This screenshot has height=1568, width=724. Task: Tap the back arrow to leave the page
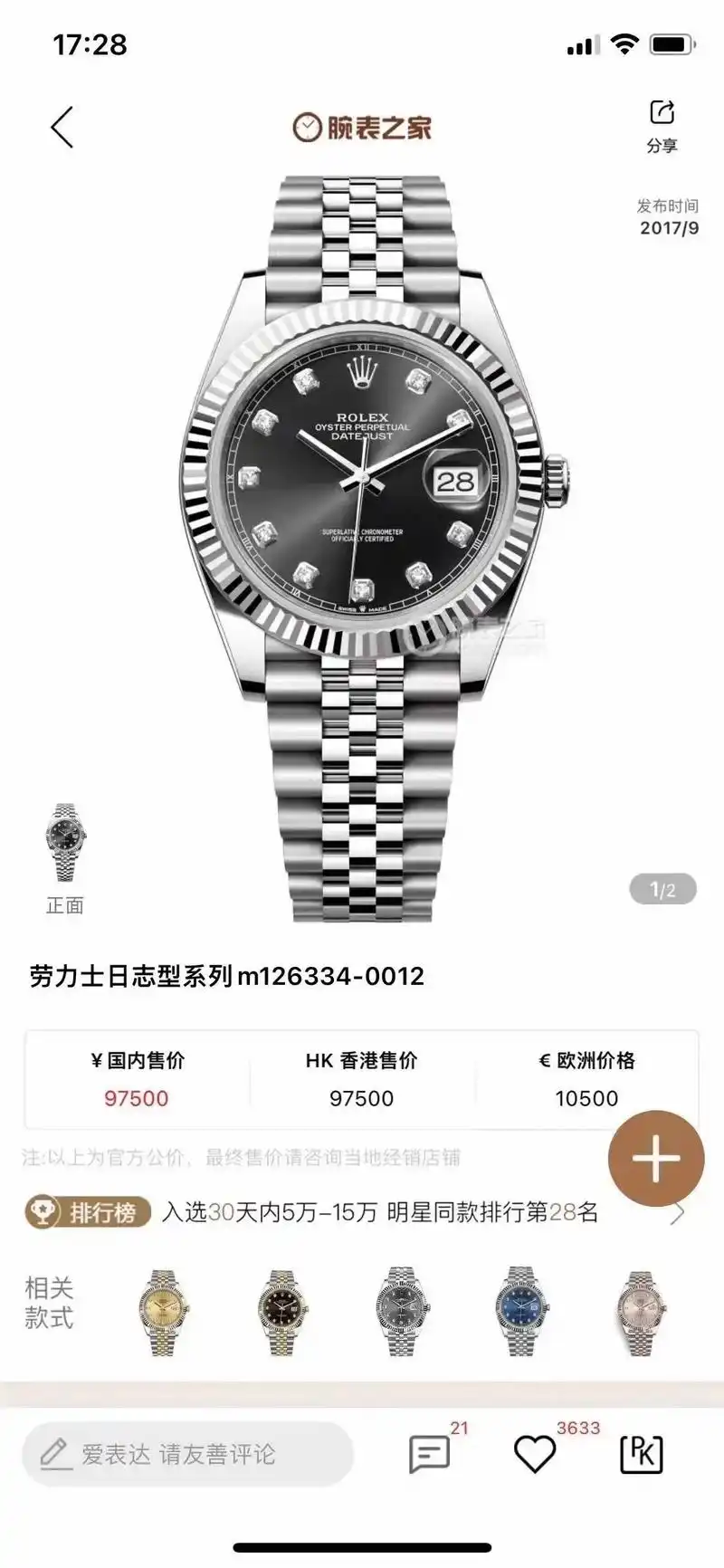tap(61, 128)
